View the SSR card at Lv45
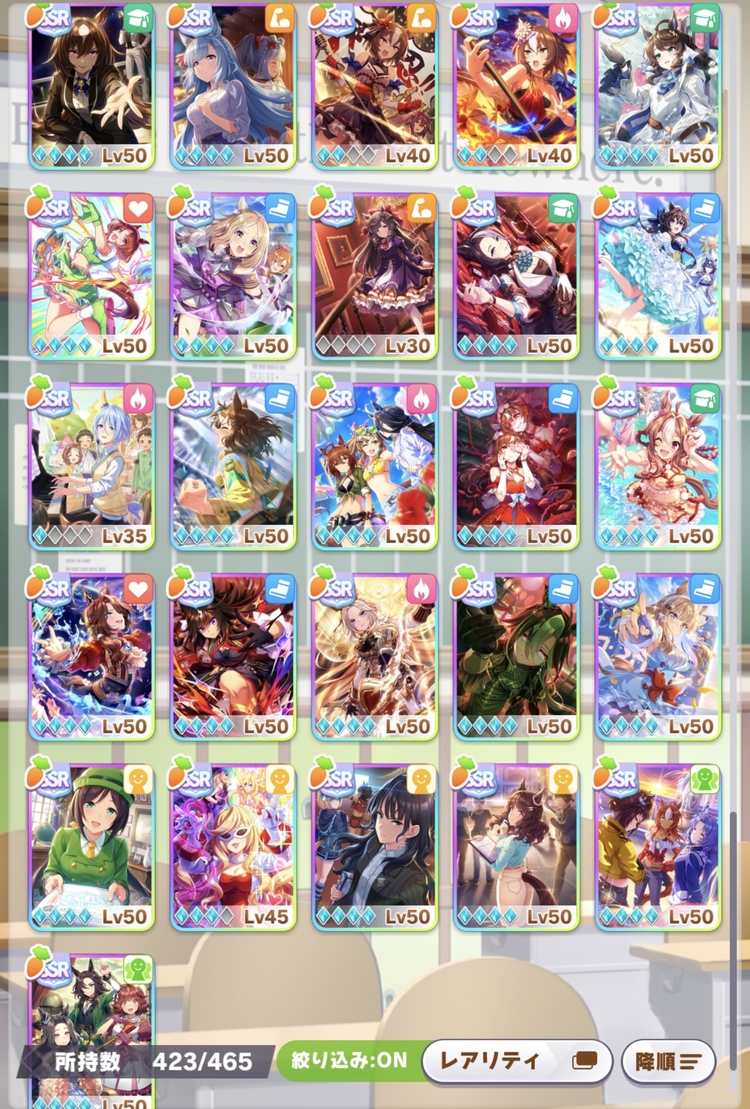The height and width of the screenshot is (1109, 750). coord(233,846)
